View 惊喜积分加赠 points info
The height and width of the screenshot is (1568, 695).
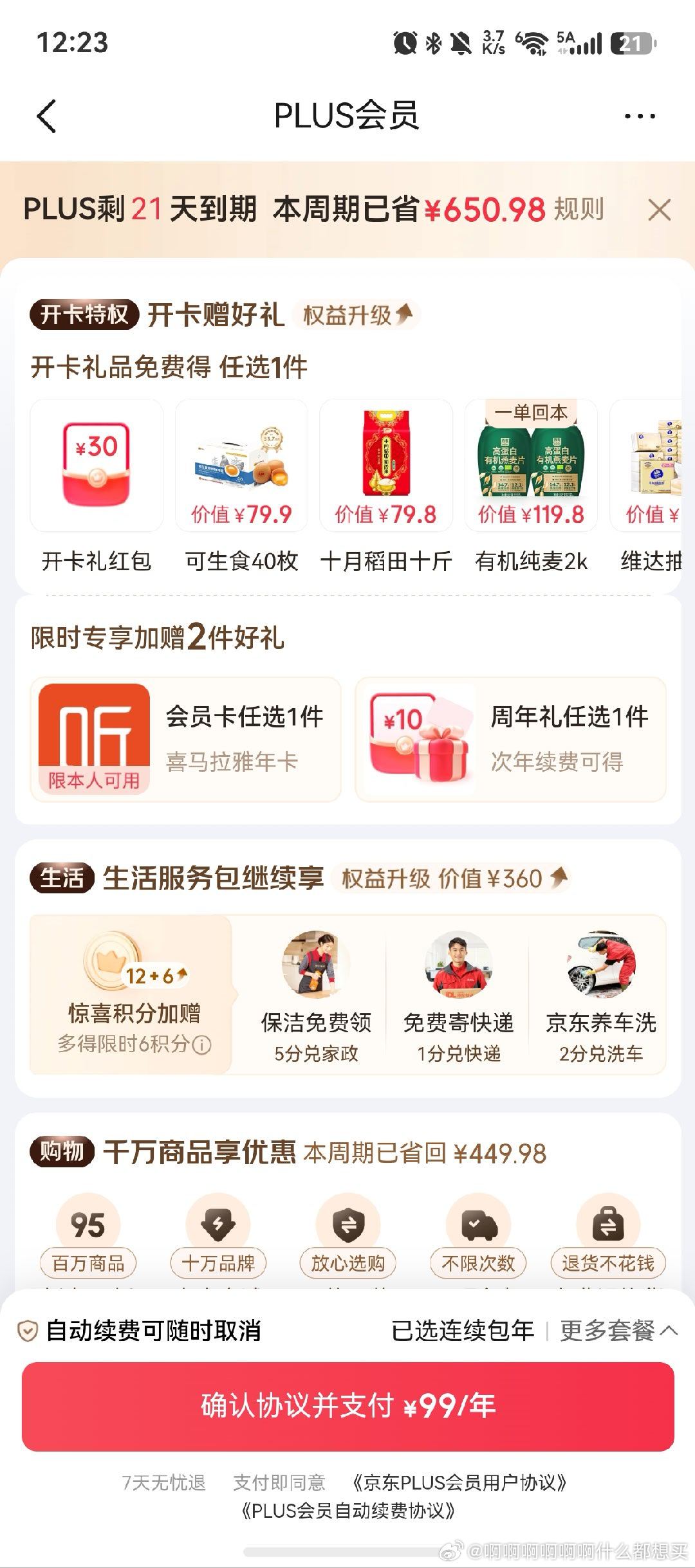132,994
